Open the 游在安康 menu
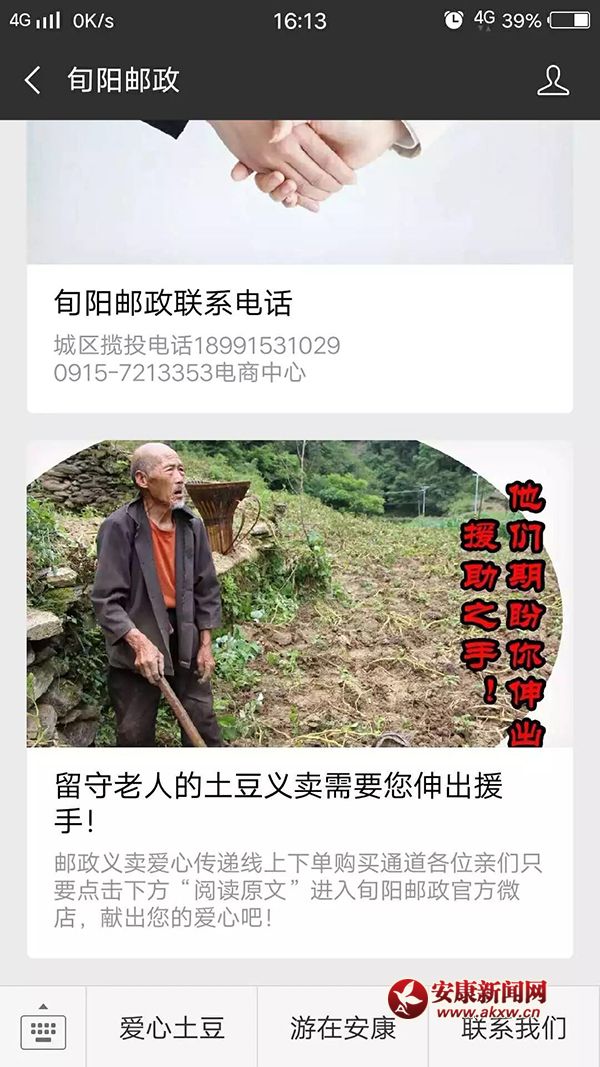600x1067 pixels. (x=343, y=1028)
